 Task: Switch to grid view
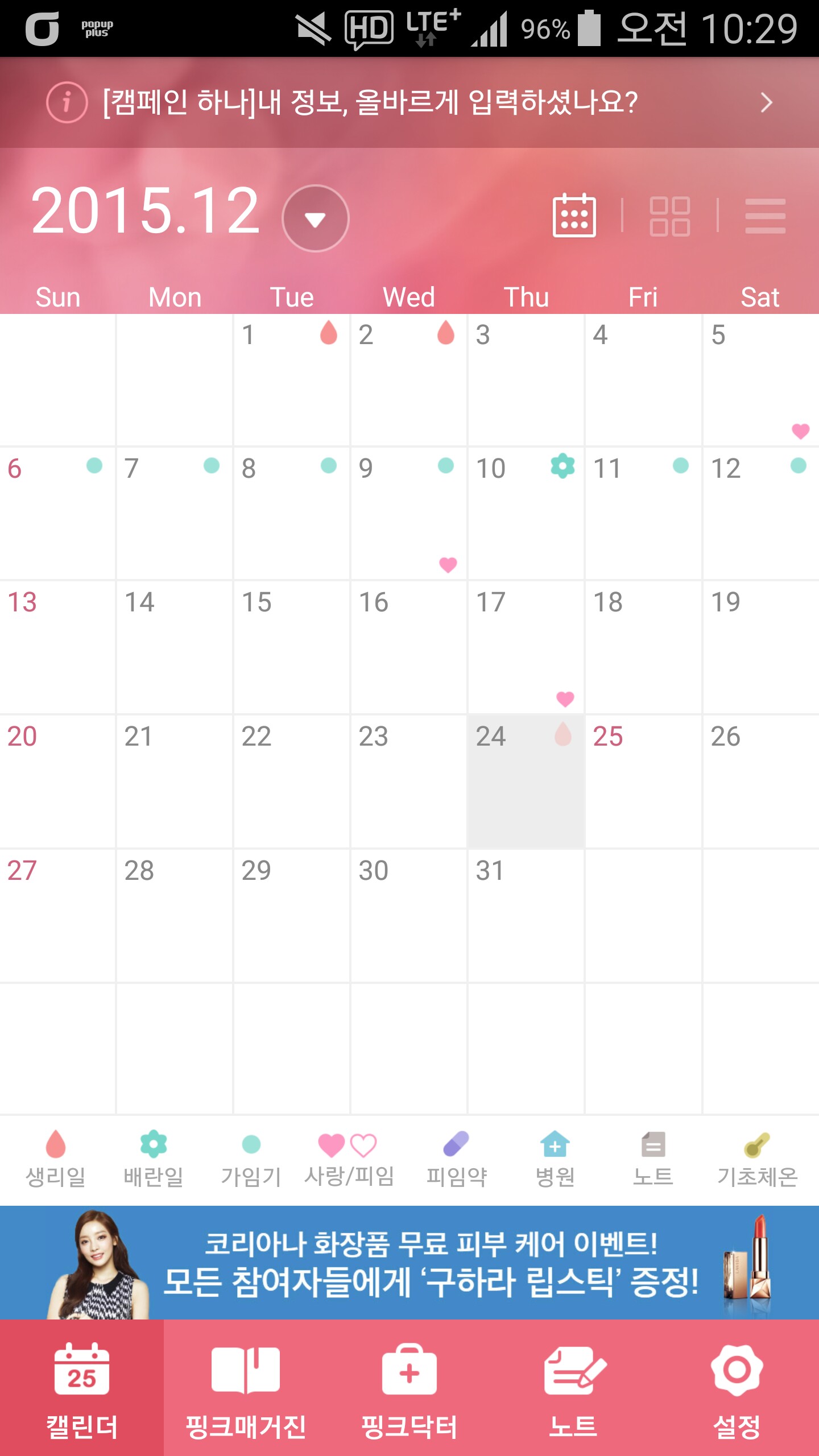pyautogui.click(x=669, y=216)
